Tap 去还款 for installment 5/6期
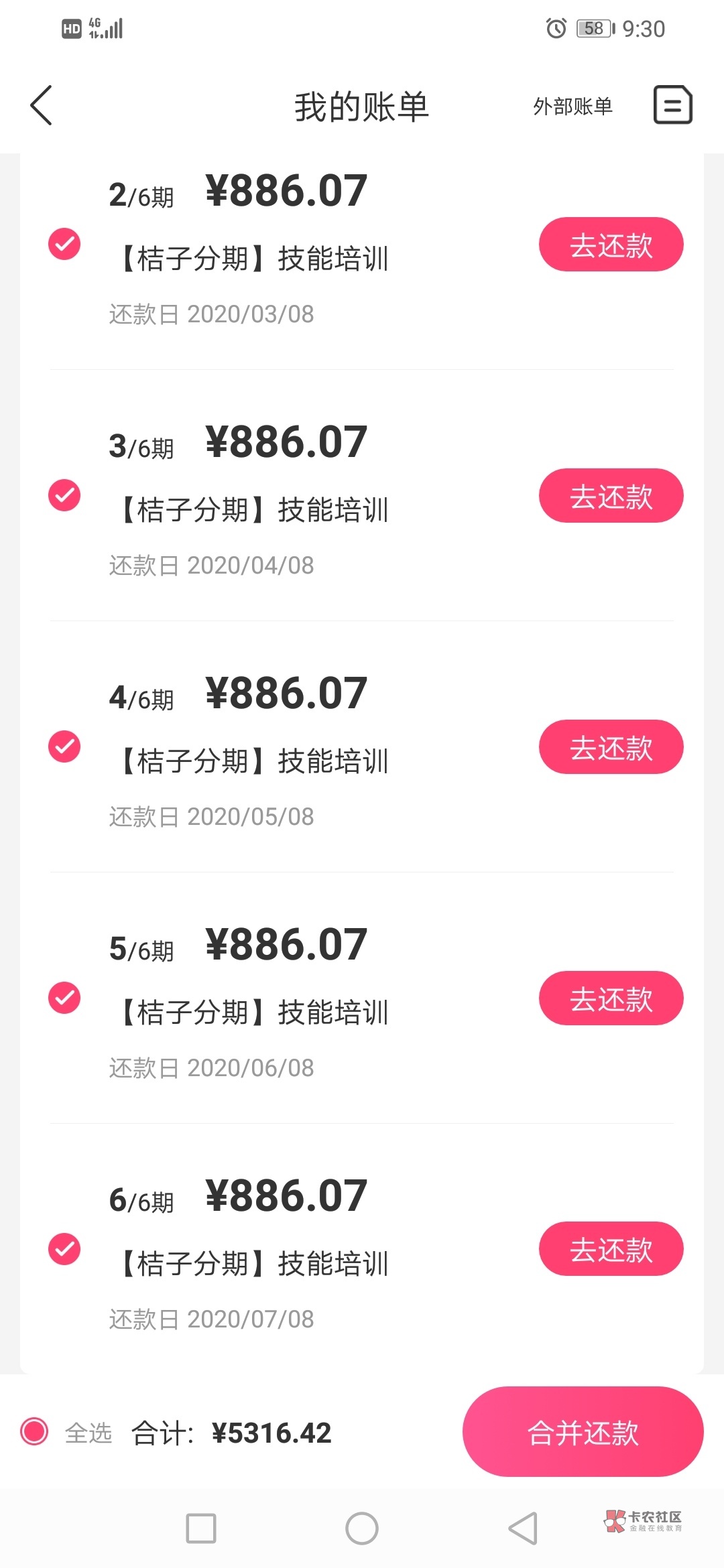This screenshot has width=724, height=1568. 611,998
